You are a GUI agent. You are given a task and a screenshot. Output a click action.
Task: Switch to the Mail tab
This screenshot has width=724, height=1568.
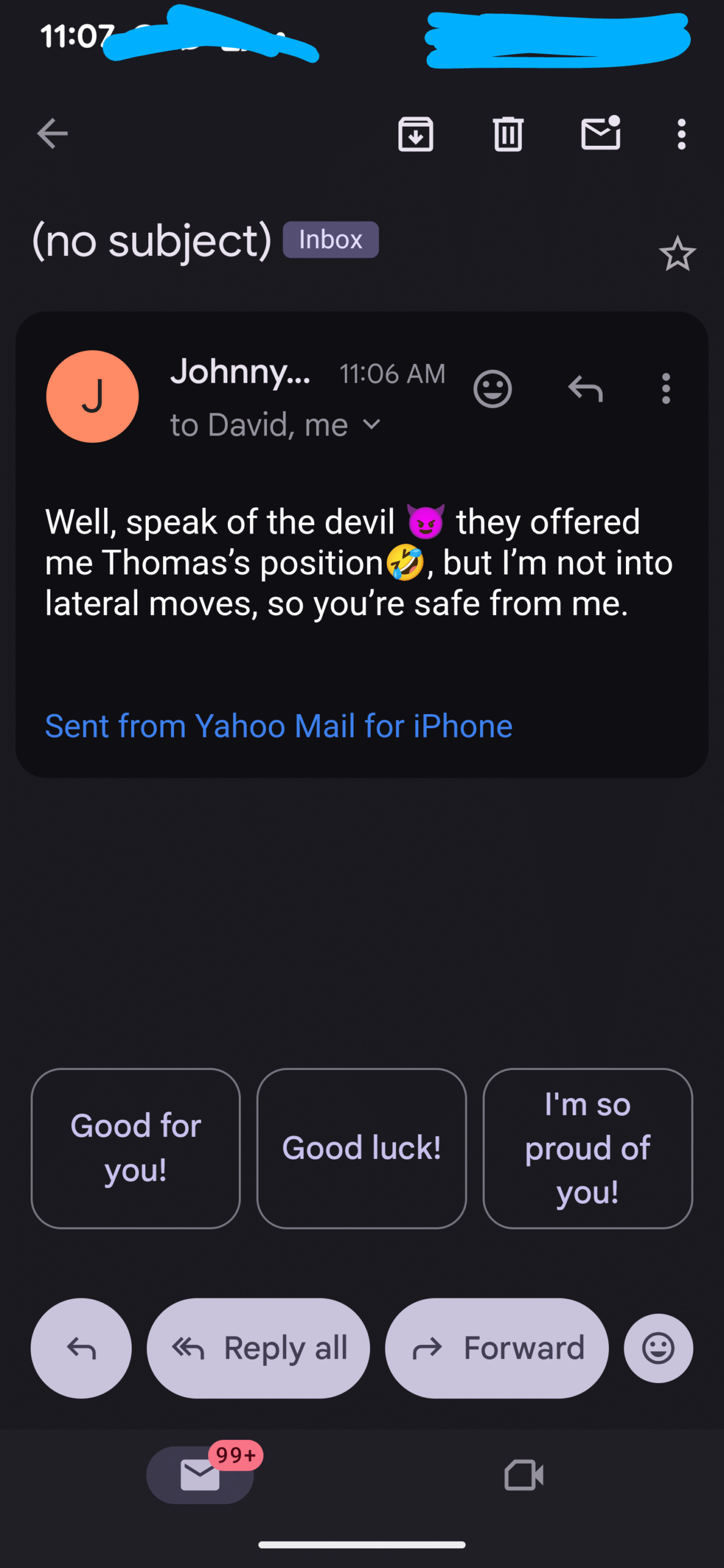pos(200,1474)
